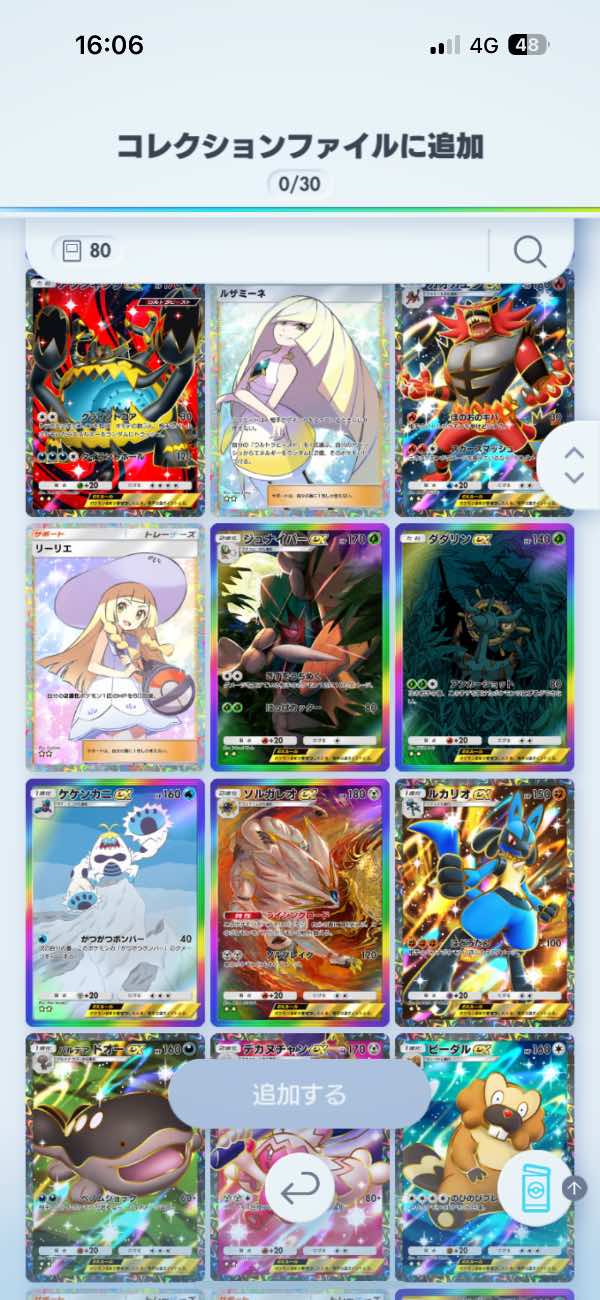Tap the return arrow button
Image resolution: width=600 pixels, height=1300 pixels.
pos(300,1186)
